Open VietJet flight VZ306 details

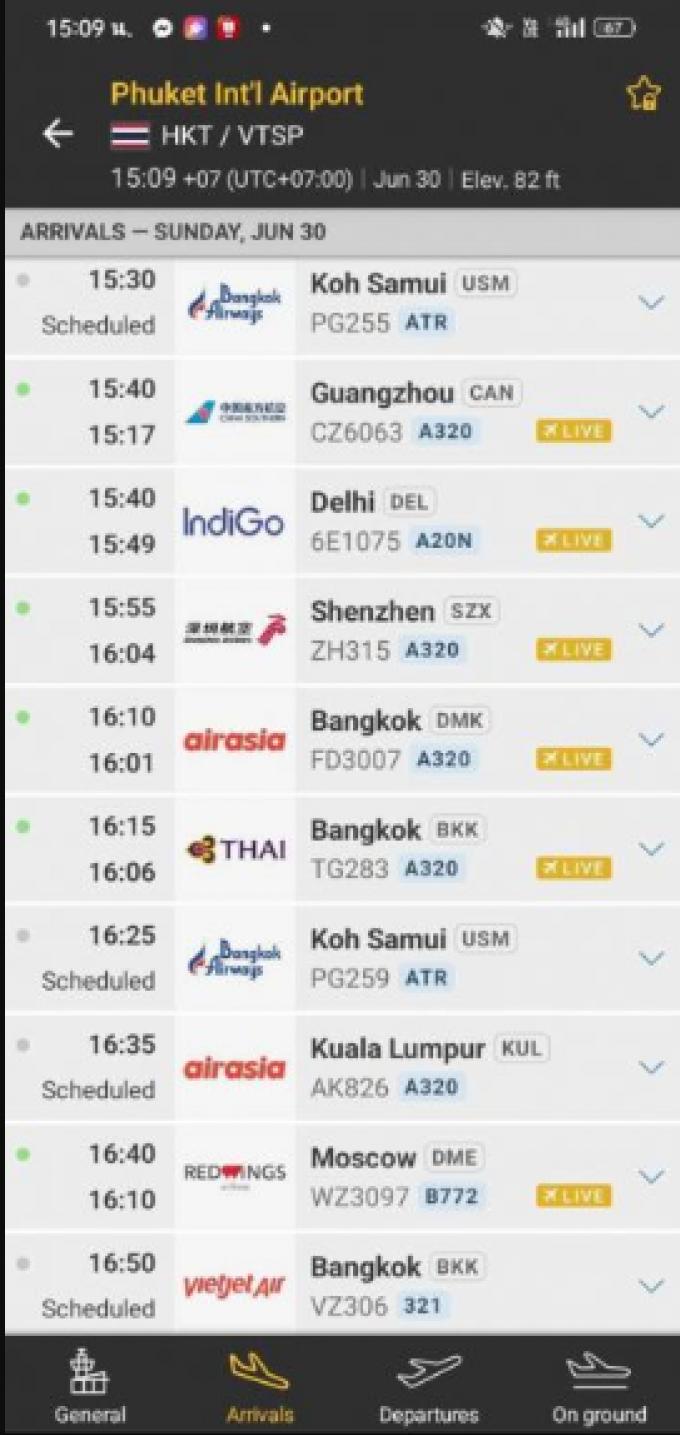(x=342, y=1283)
